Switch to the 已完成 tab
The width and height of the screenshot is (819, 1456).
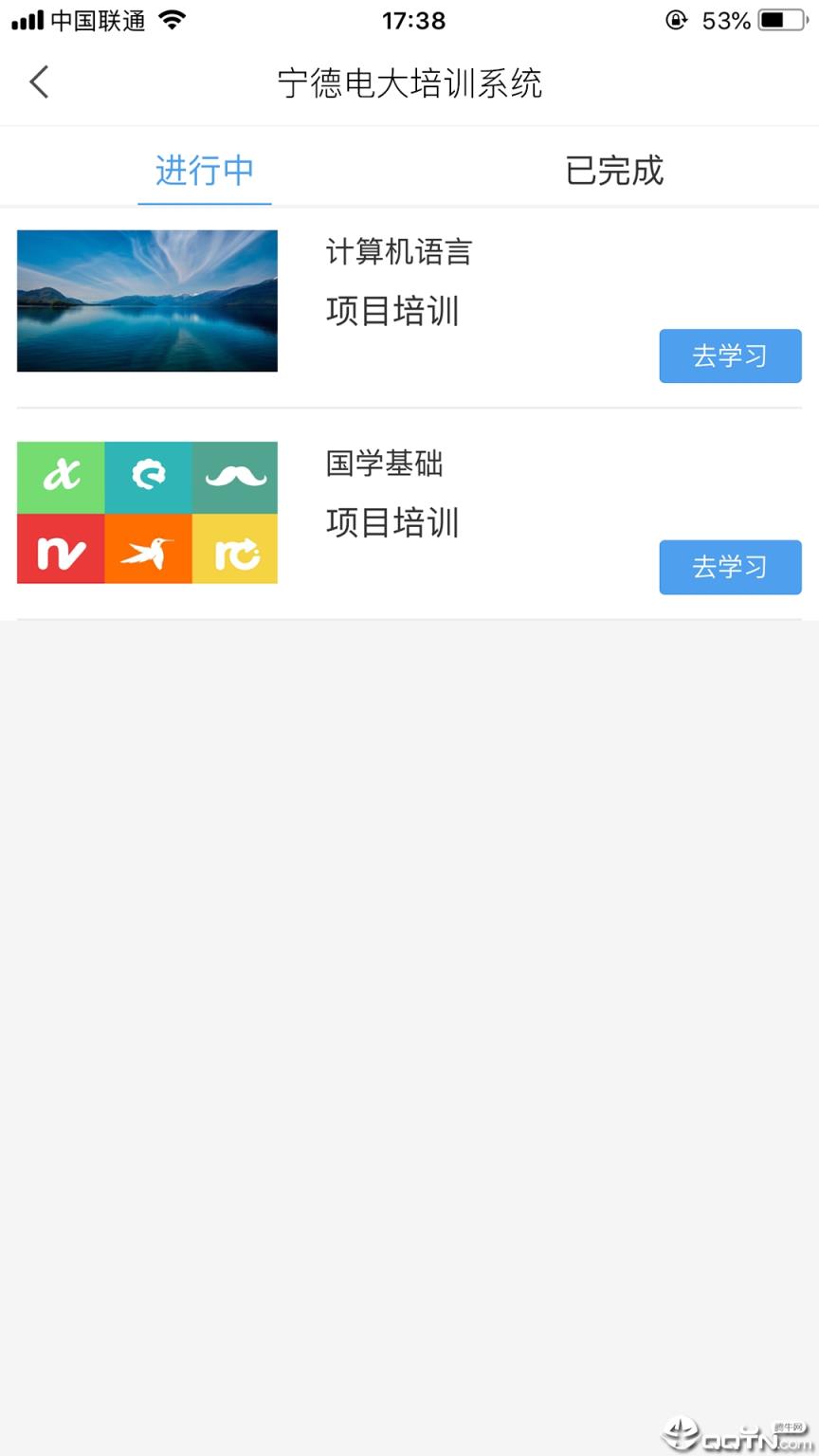tap(614, 171)
